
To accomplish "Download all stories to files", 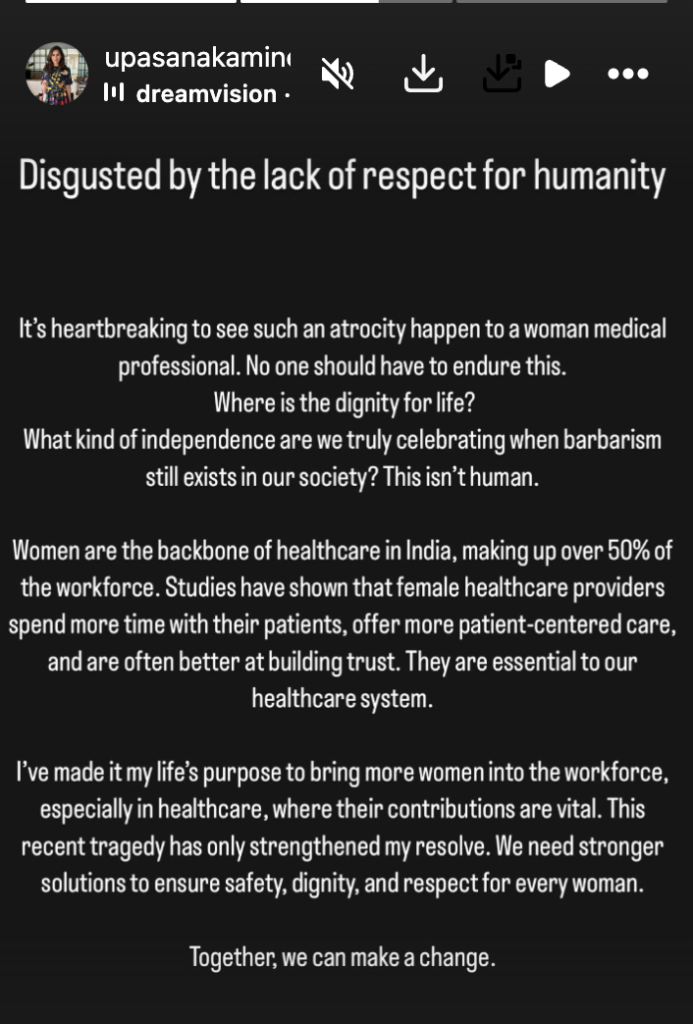I will point(503,74).
